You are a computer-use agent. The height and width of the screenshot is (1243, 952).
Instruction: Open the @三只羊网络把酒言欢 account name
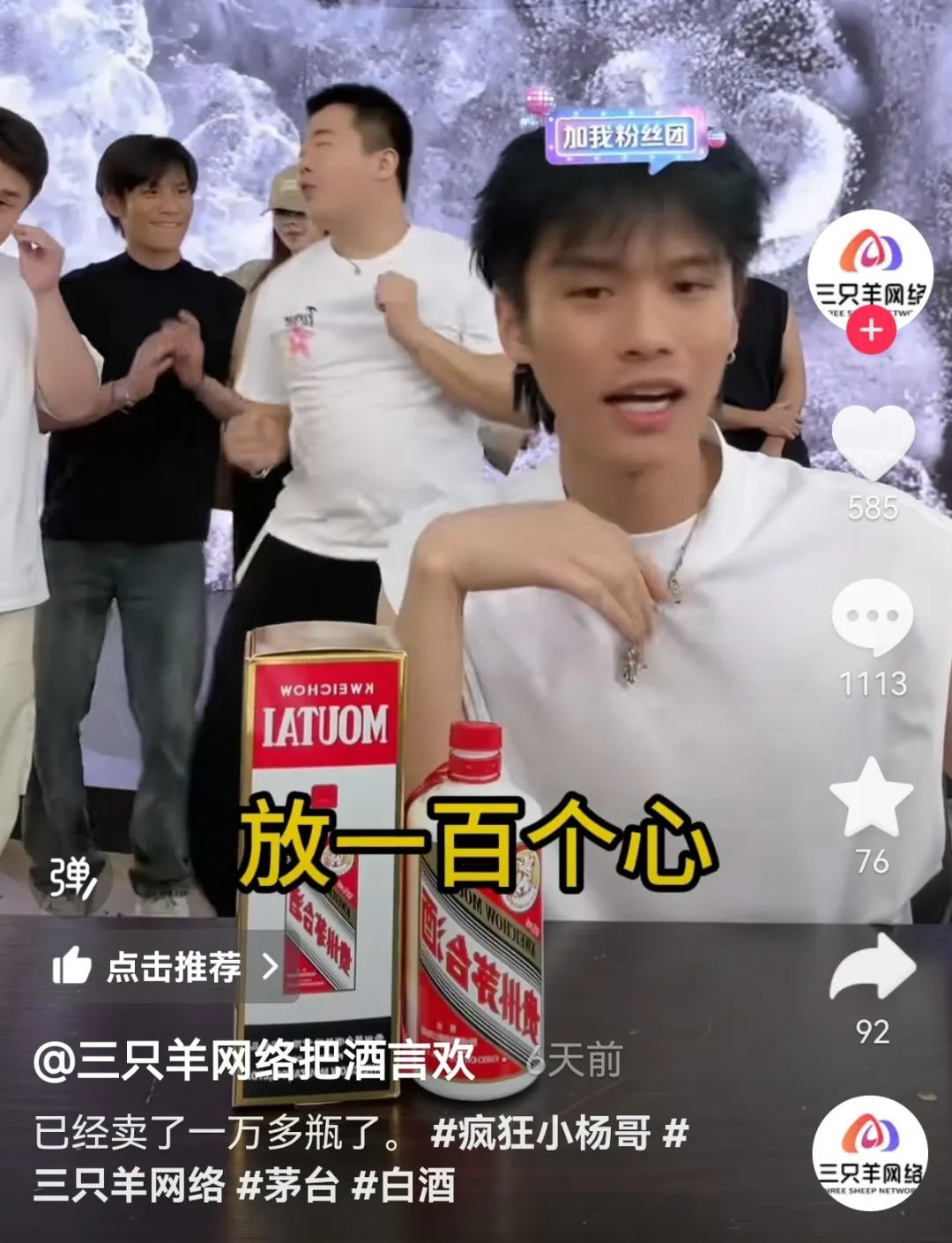point(255,1061)
